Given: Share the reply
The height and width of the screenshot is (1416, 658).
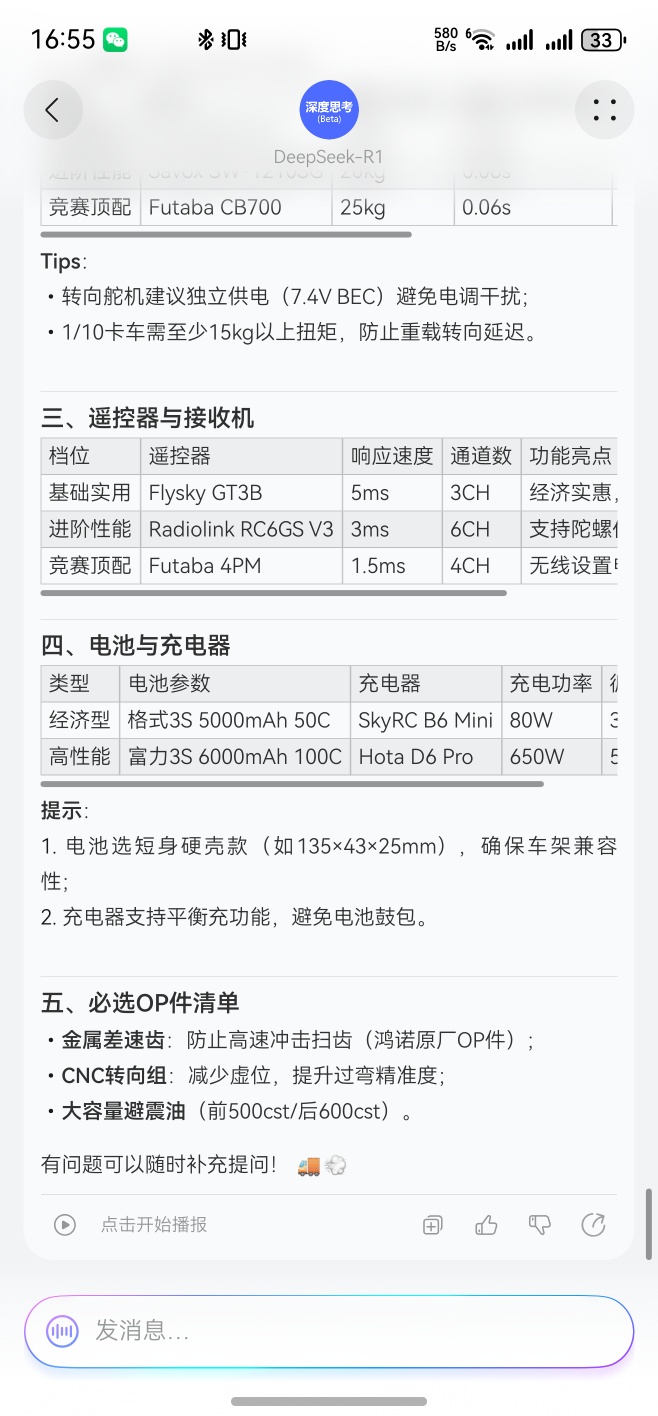Looking at the screenshot, I should tap(594, 1224).
